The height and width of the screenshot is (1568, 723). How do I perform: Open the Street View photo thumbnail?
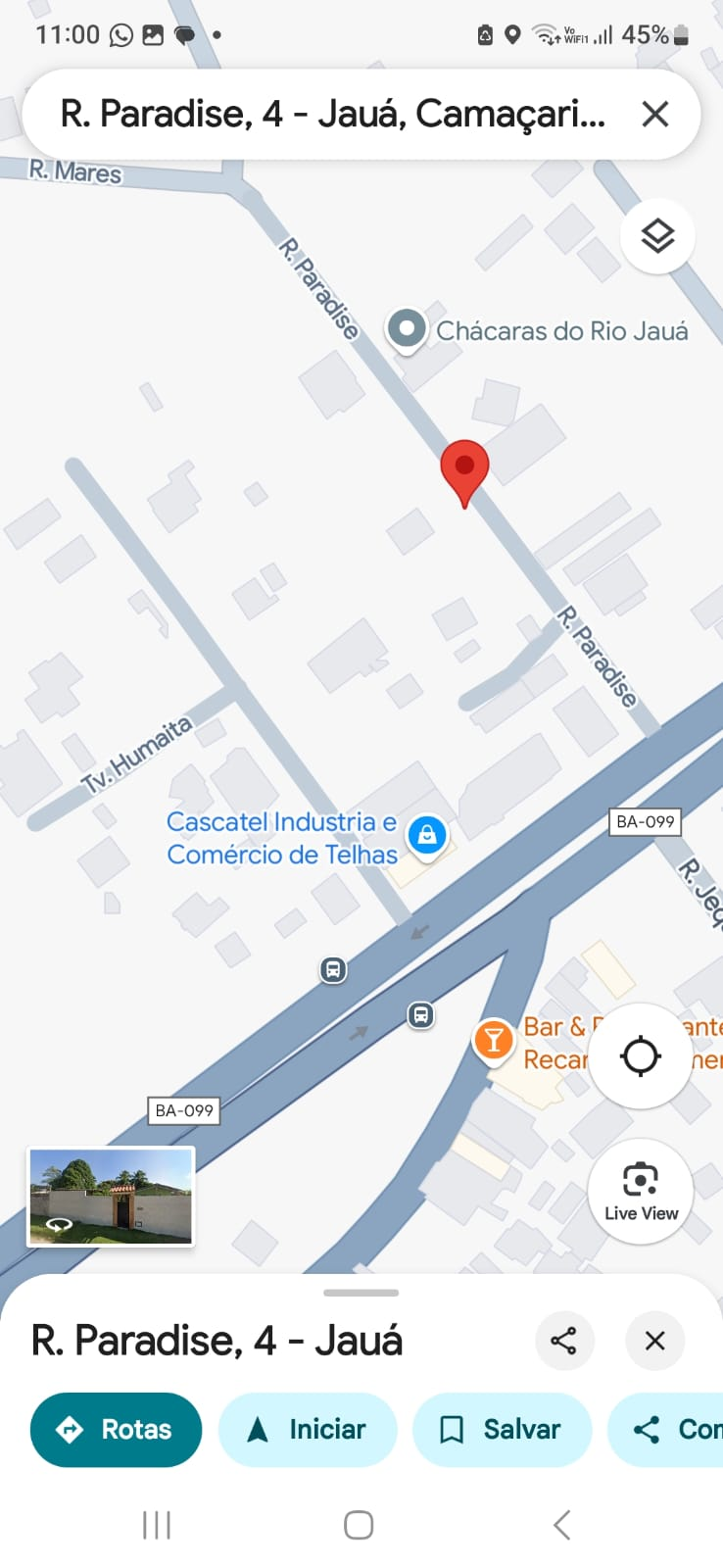[111, 1197]
